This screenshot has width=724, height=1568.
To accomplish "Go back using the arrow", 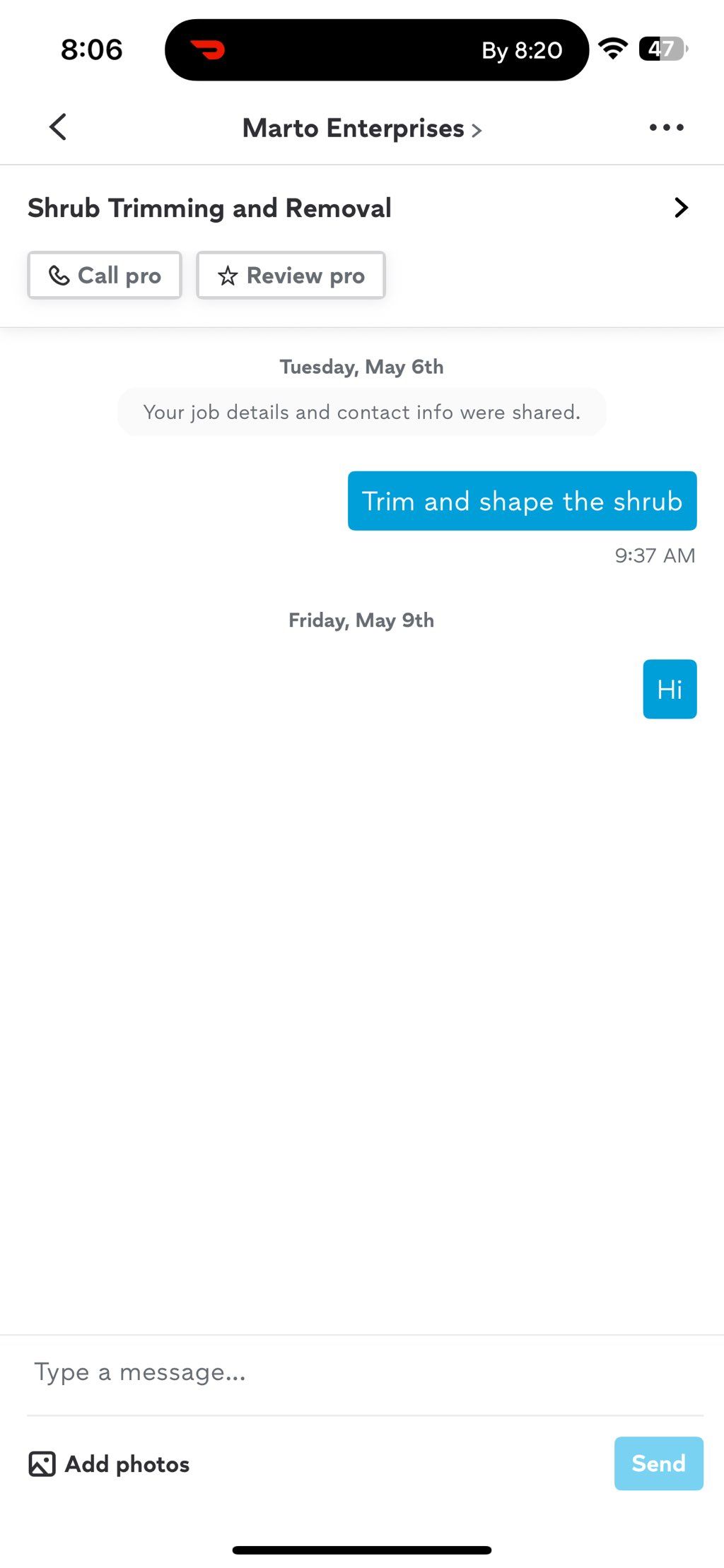I will 58,127.
